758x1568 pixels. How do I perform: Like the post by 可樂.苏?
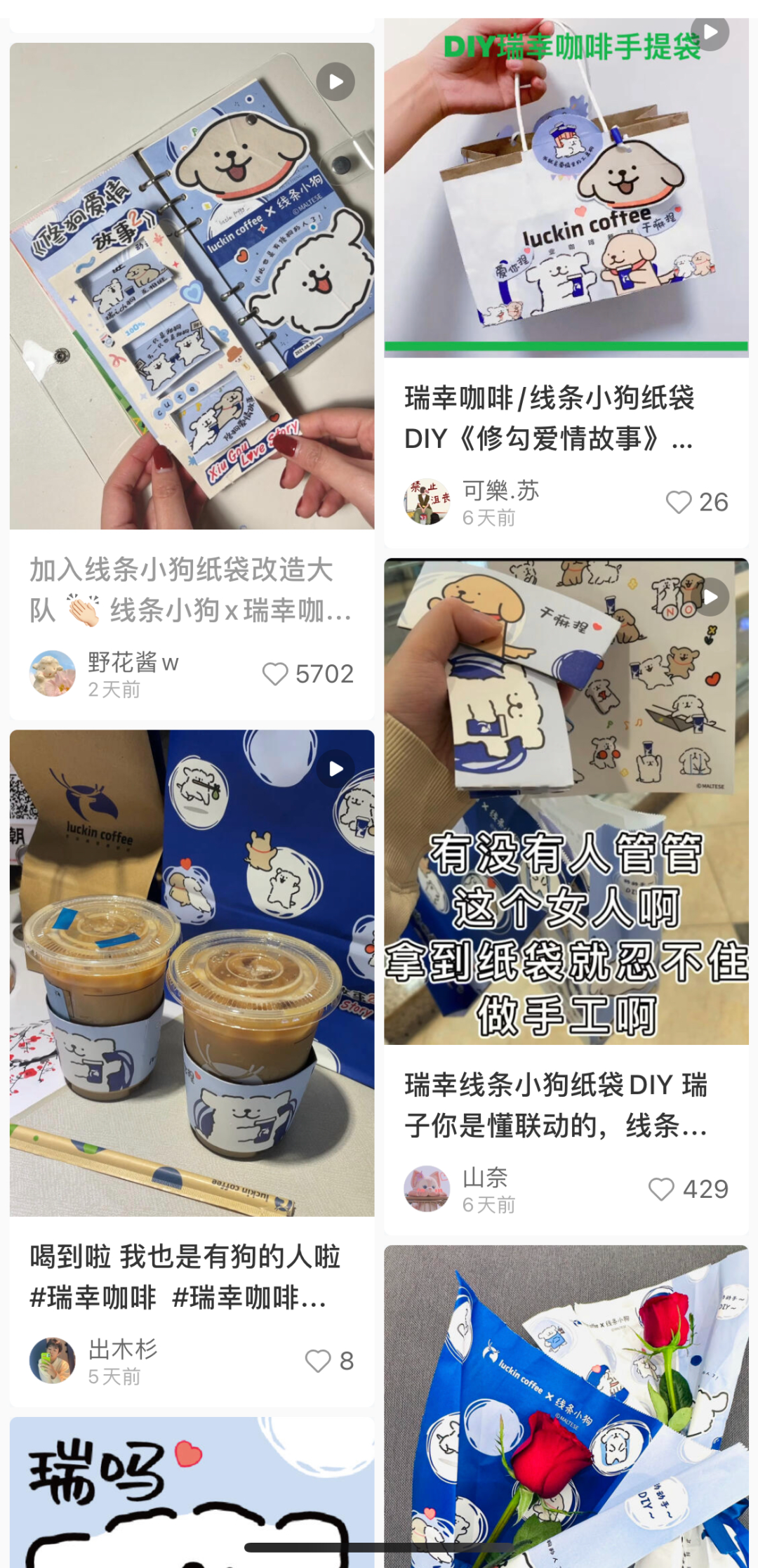(x=679, y=502)
